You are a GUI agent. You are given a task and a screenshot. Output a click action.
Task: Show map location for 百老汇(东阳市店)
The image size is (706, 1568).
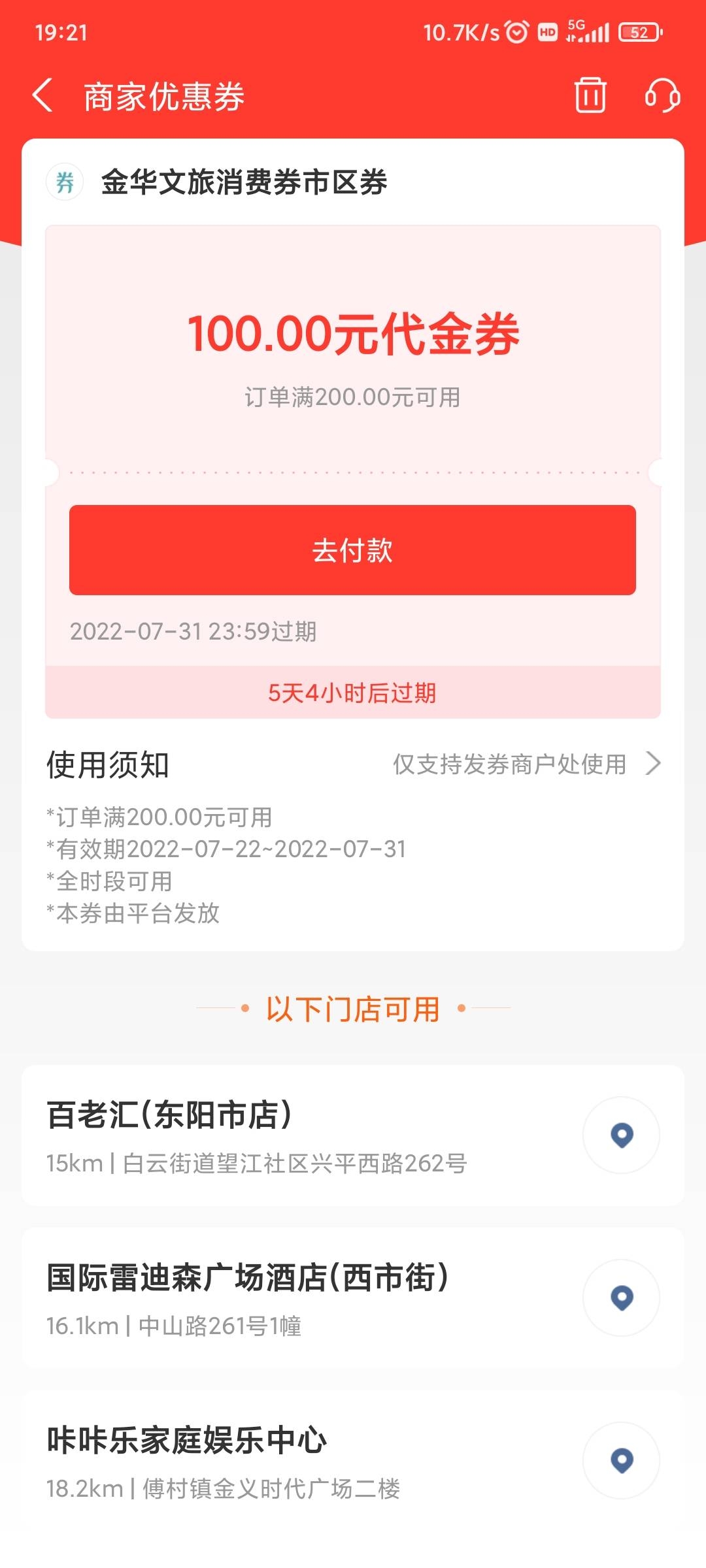(x=622, y=1135)
